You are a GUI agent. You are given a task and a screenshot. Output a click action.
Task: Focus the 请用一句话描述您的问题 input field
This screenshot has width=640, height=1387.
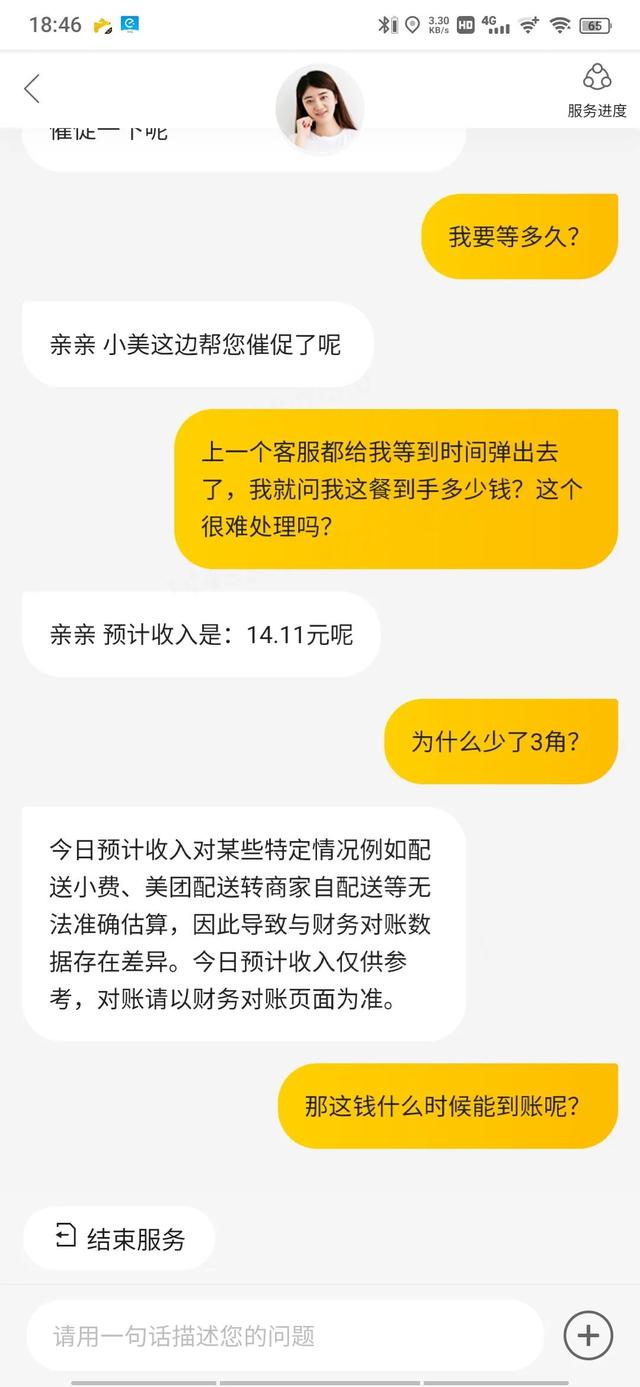285,1335
